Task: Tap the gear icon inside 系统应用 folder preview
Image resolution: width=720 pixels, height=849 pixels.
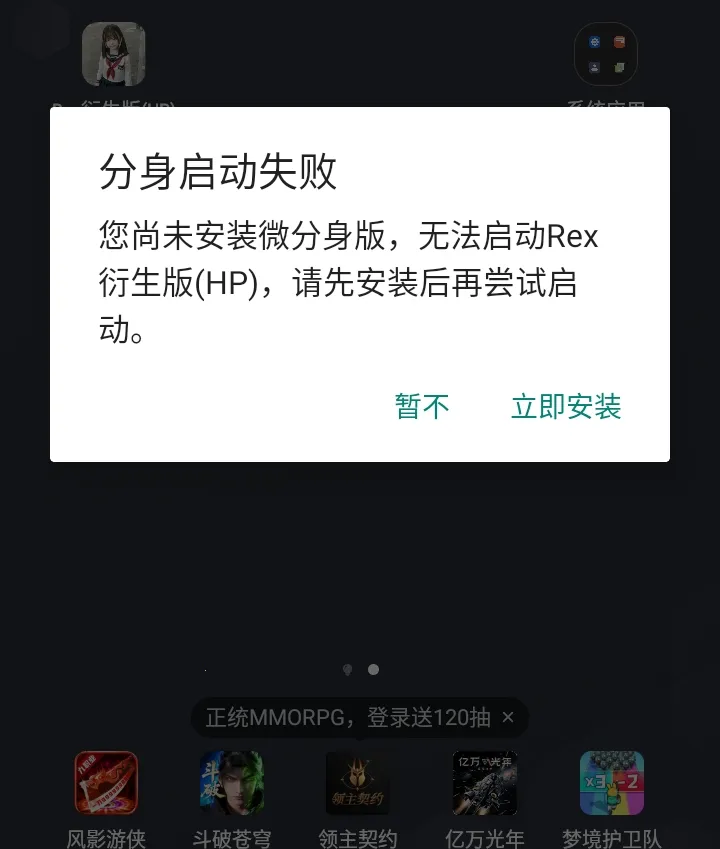Action: coord(594,41)
